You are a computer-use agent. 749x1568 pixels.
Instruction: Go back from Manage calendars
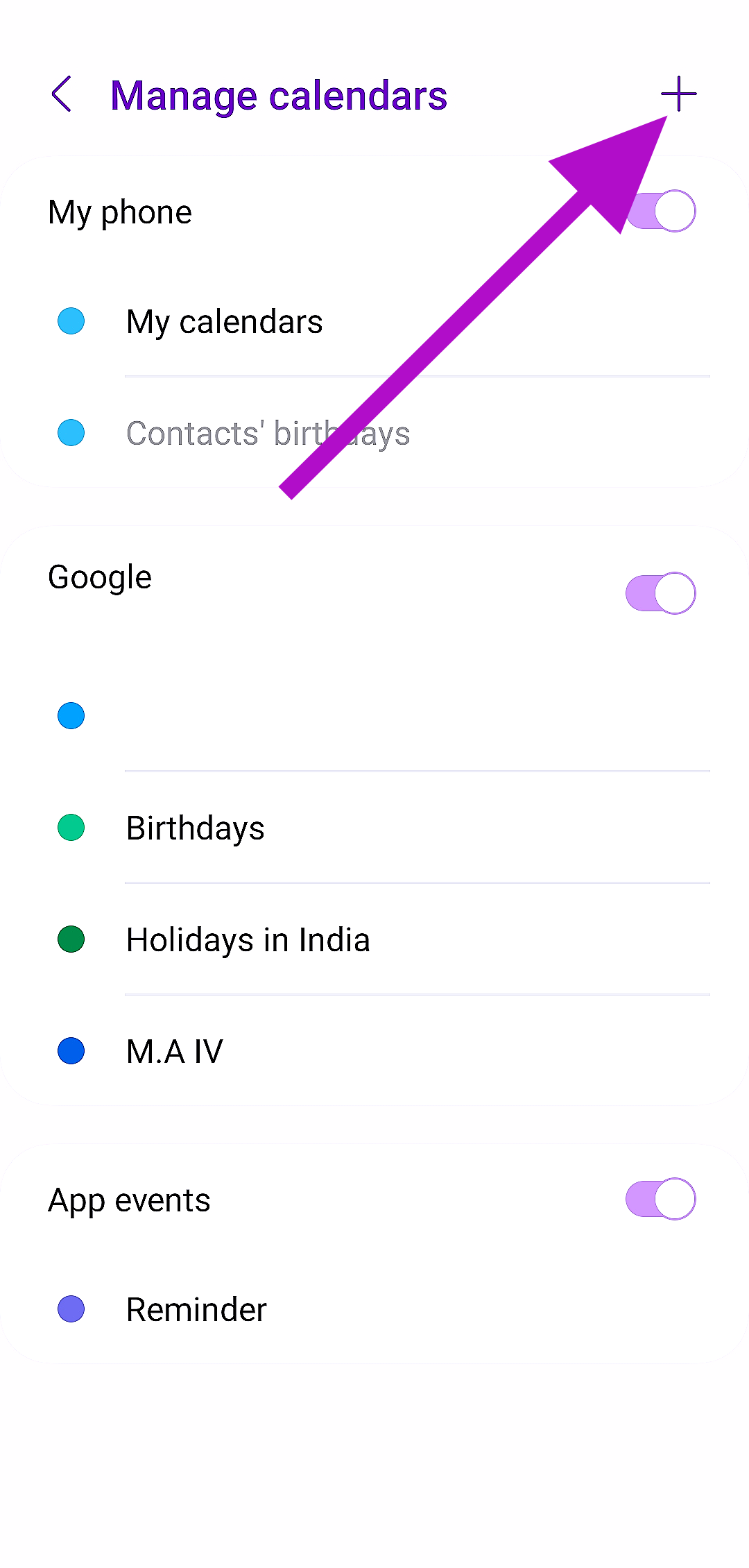coord(62,94)
